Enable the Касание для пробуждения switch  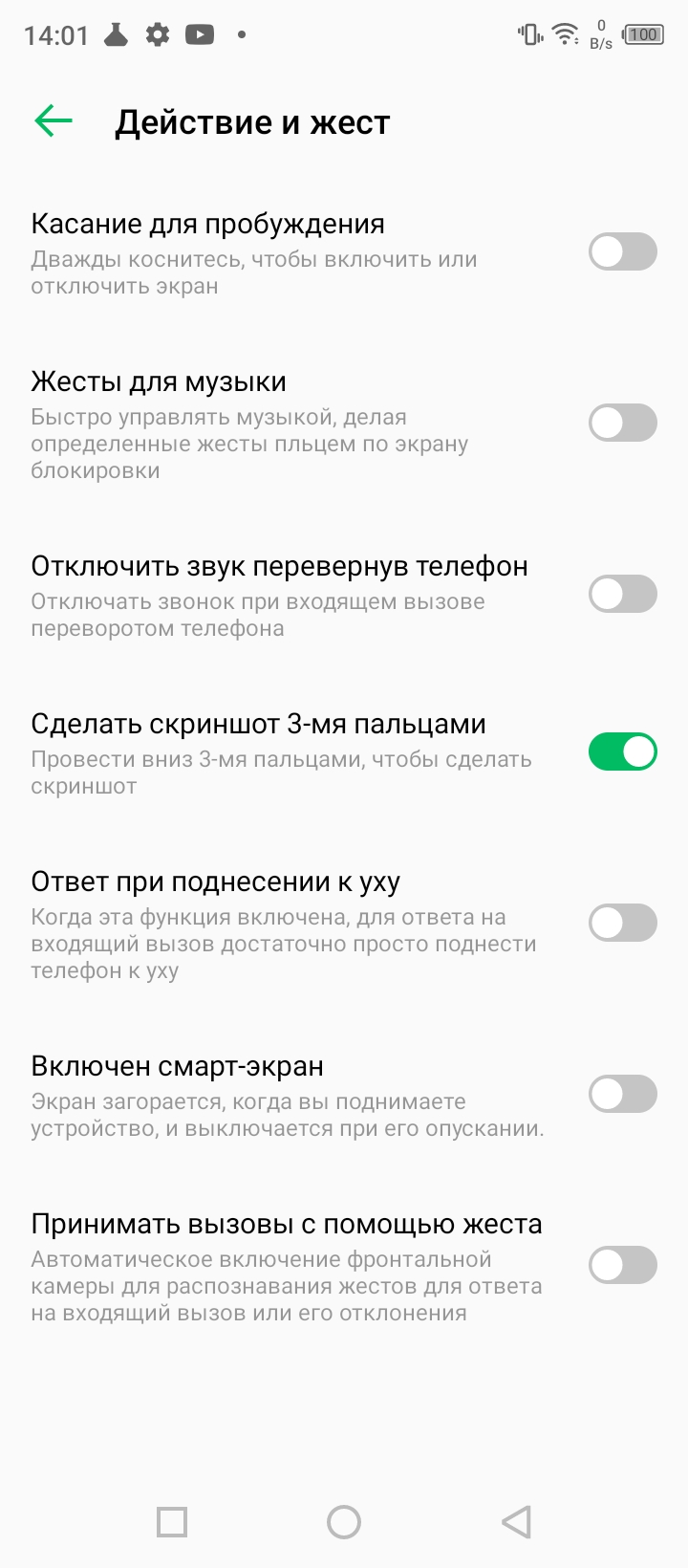[x=622, y=252]
